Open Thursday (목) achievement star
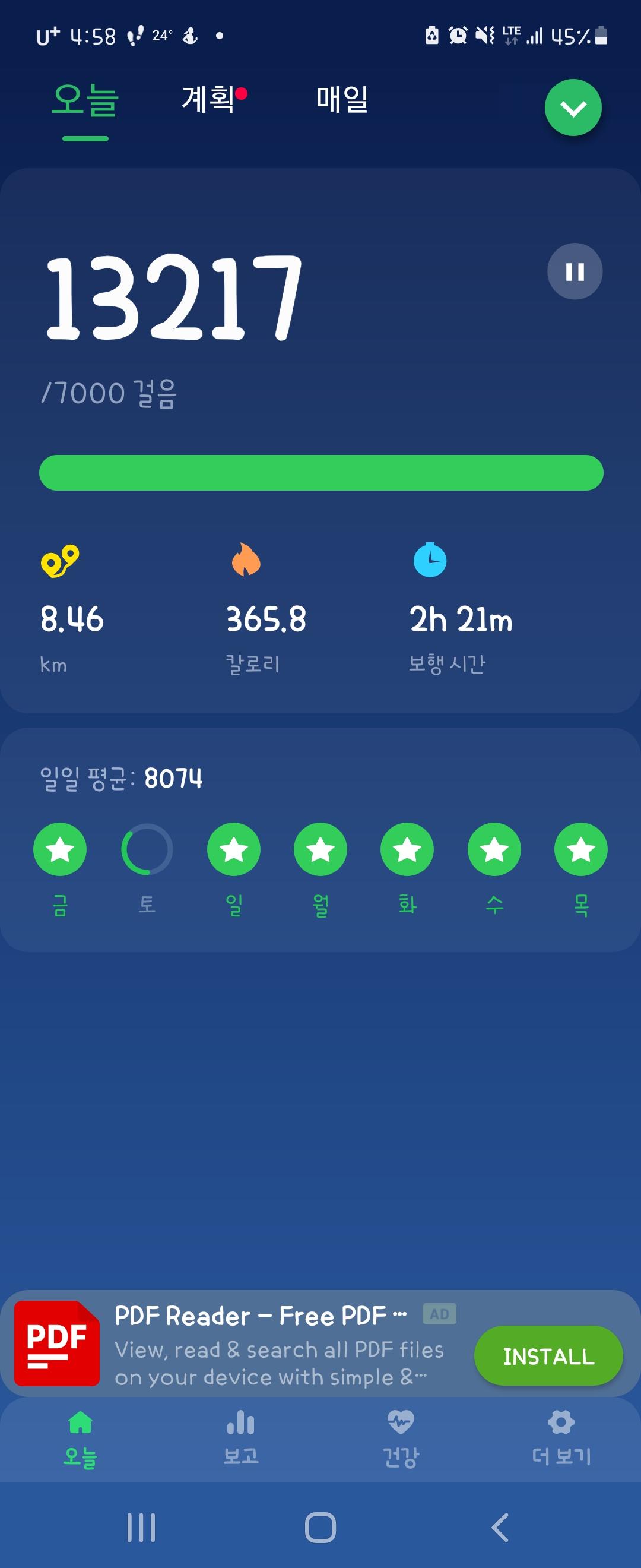641x1568 pixels. click(581, 849)
